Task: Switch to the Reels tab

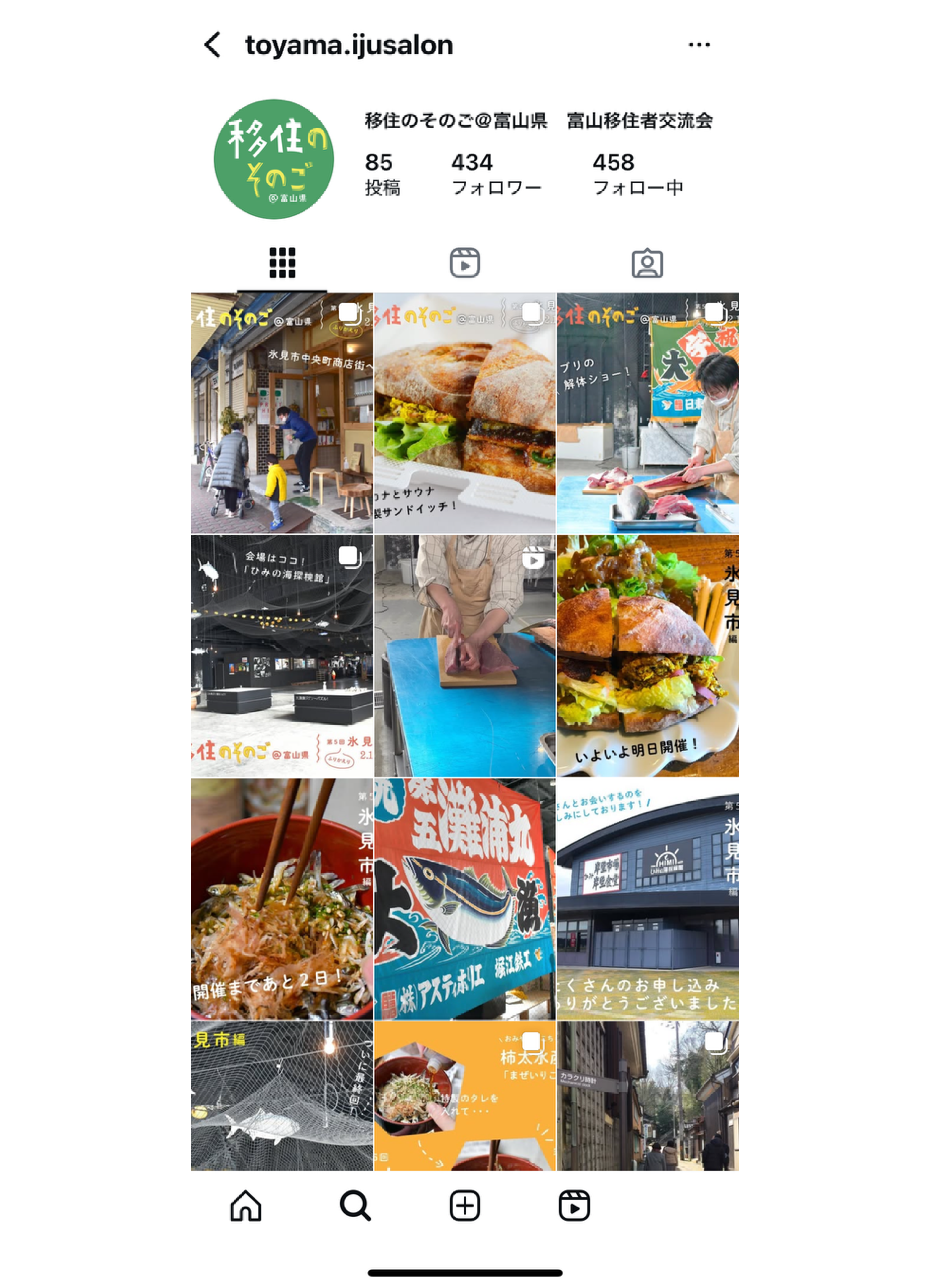Action: point(465,263)
